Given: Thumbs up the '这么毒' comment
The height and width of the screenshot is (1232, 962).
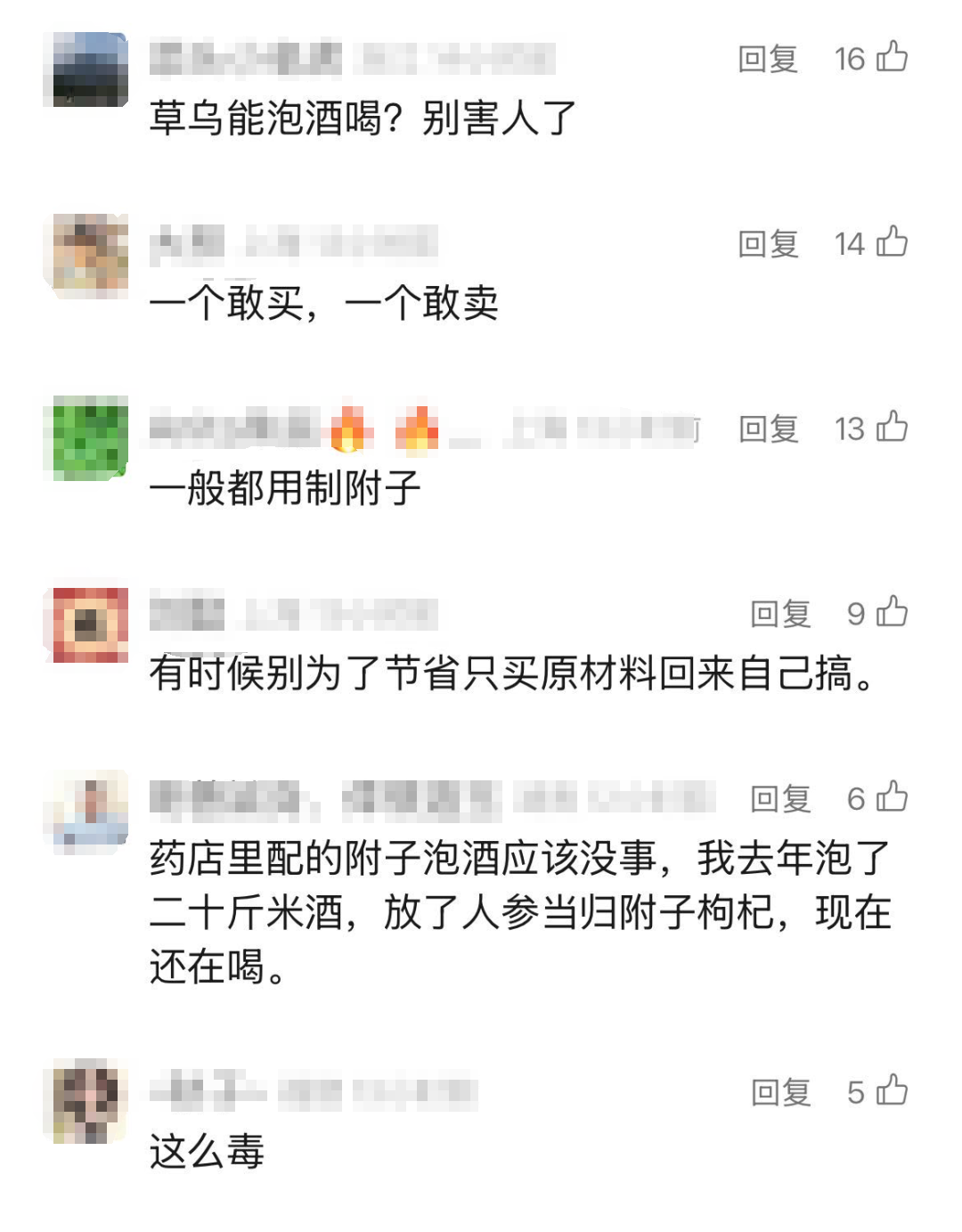Looking at the screenshot, I should [892, 1089].
